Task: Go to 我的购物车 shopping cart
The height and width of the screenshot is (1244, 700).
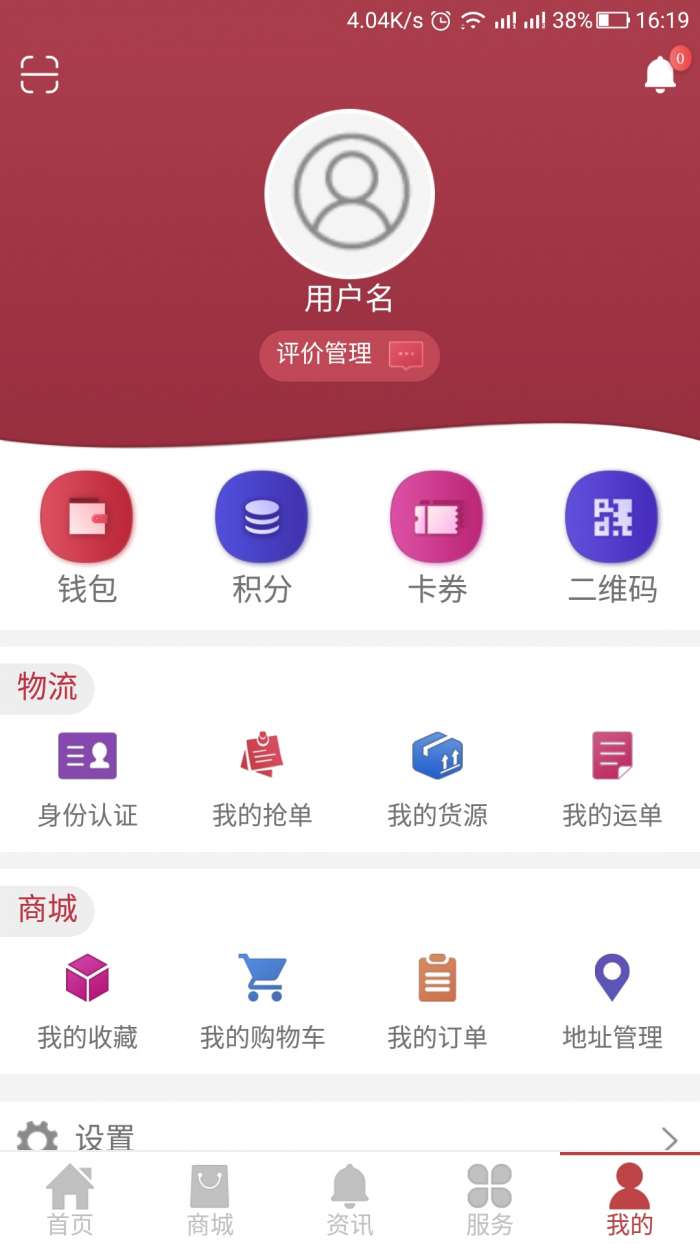Action: [x=262, y=1002]
